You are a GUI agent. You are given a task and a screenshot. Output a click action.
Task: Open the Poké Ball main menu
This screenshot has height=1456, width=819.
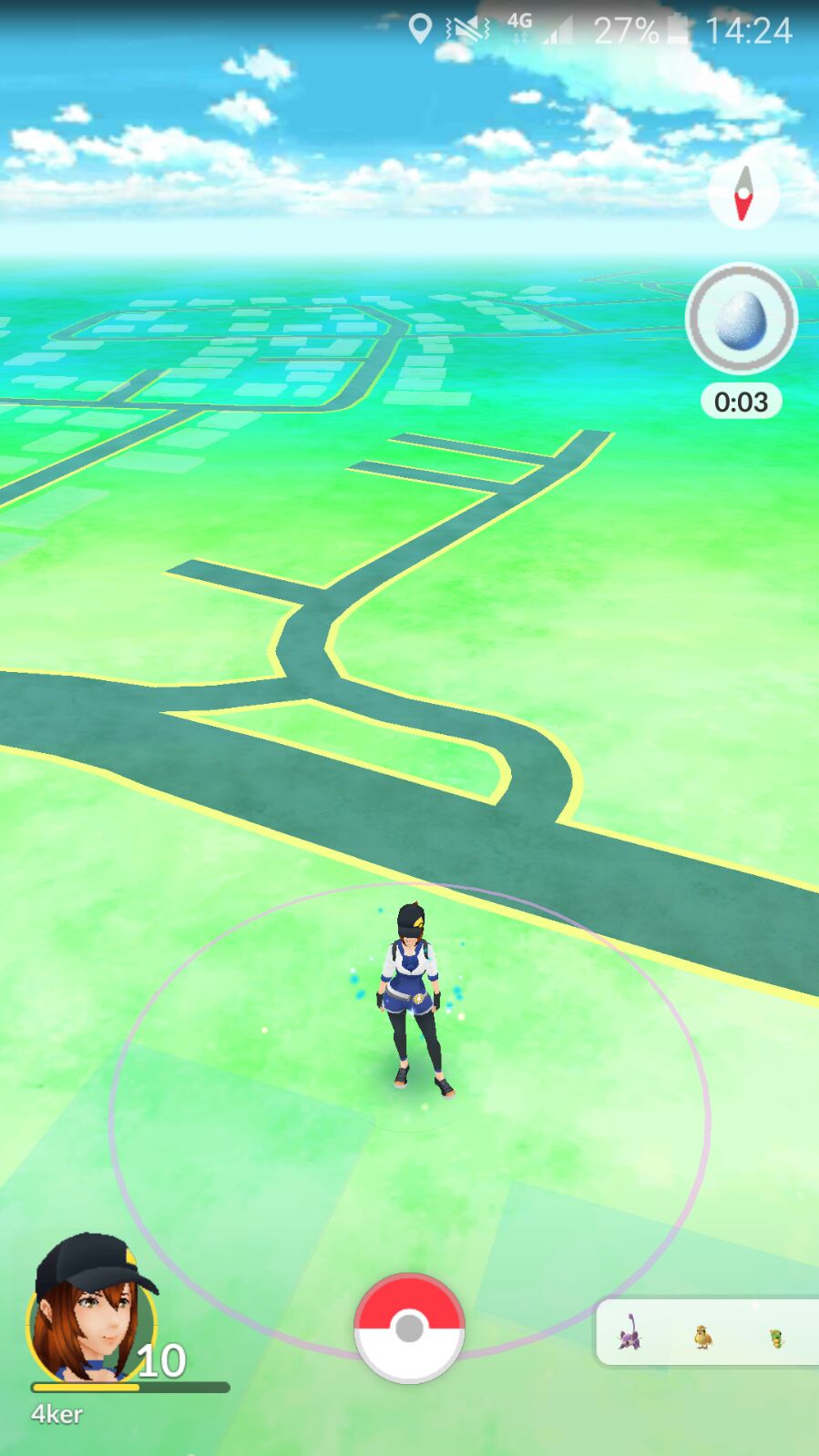409,1327
